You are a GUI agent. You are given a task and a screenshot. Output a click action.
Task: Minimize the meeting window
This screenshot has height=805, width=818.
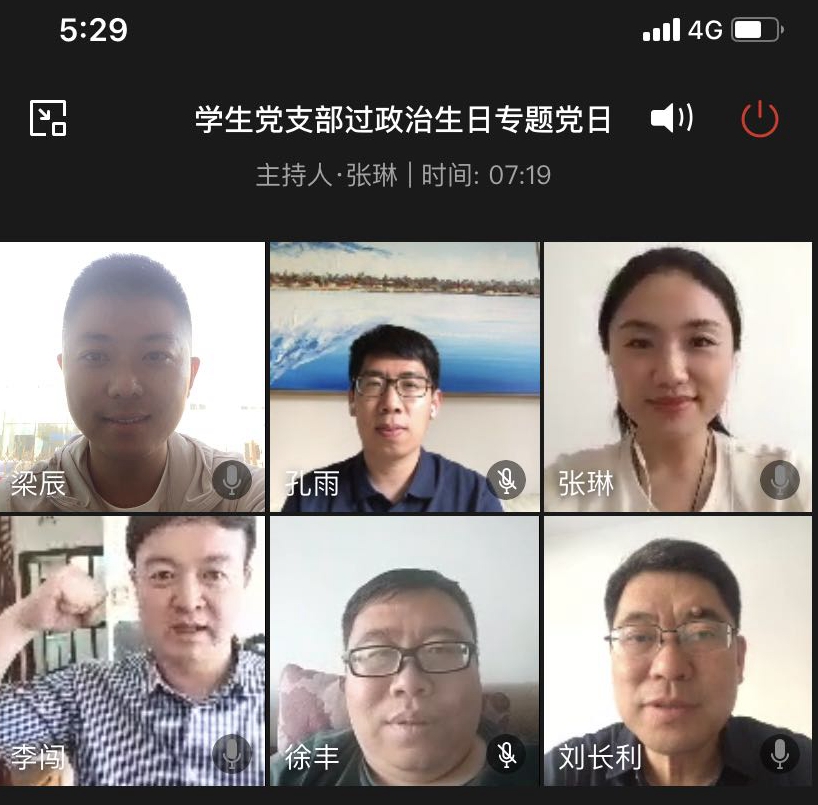click(48, 119)
